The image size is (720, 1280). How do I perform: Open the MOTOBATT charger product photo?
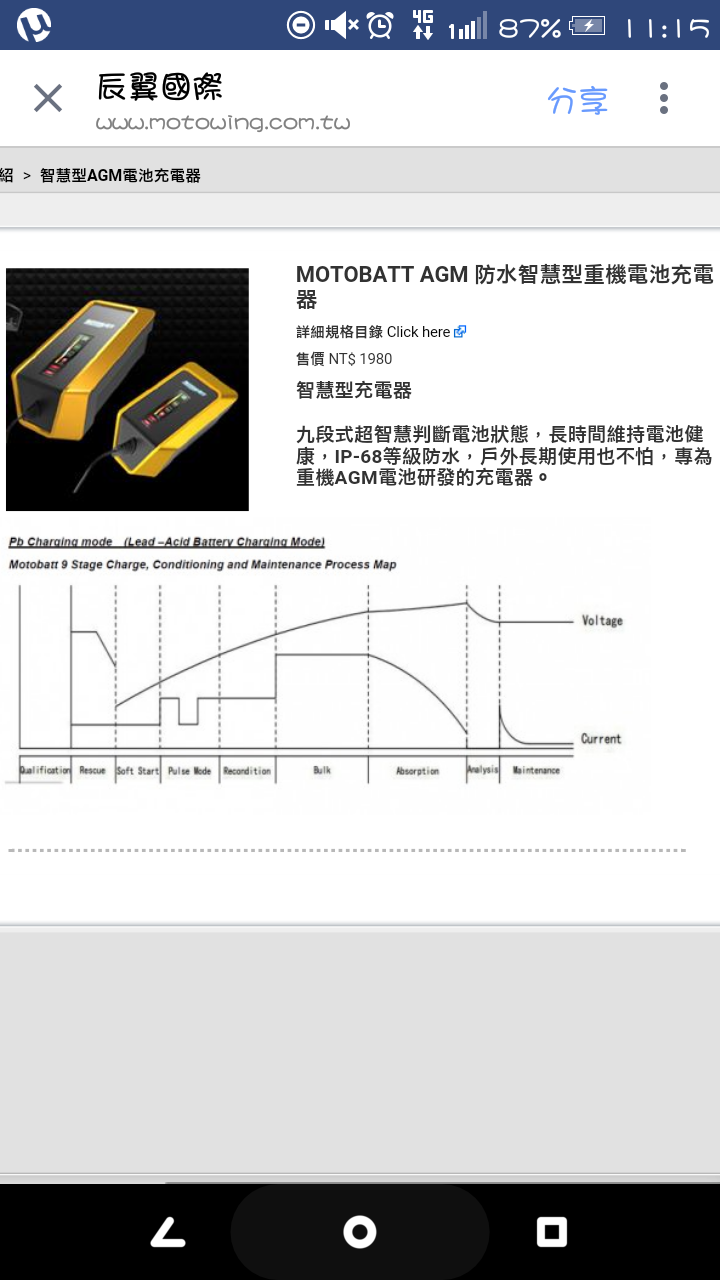point(127,389)
